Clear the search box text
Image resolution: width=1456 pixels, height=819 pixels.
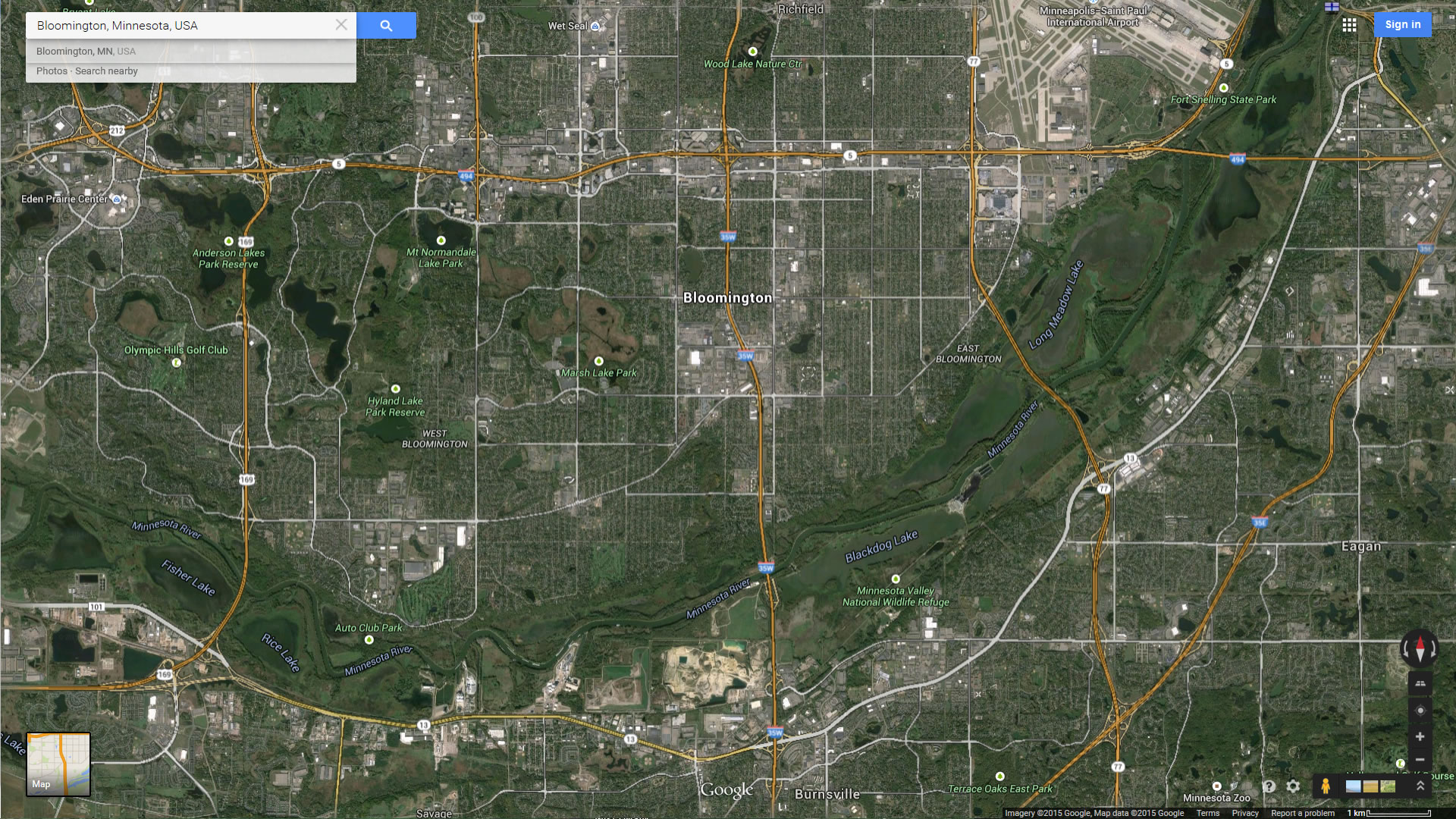341,25
